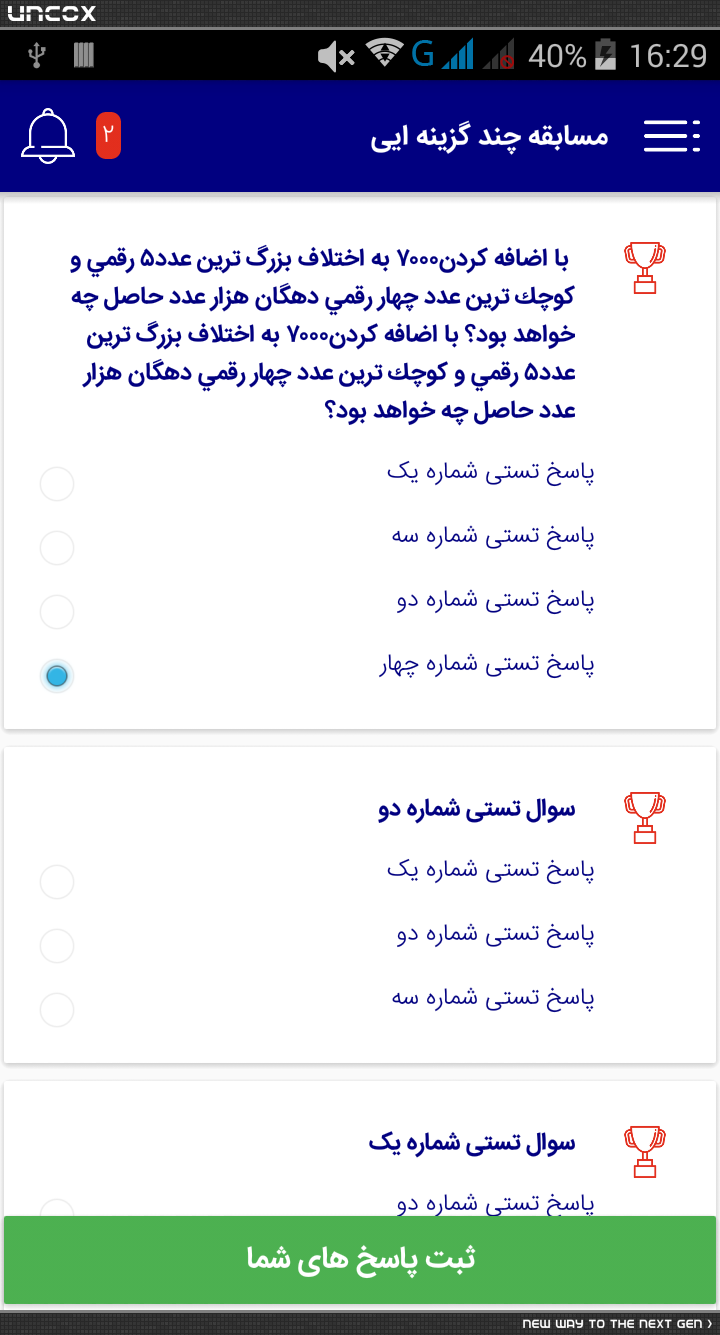Choose answer three for the first question
Screen dimensions: 720x1335
57,548
